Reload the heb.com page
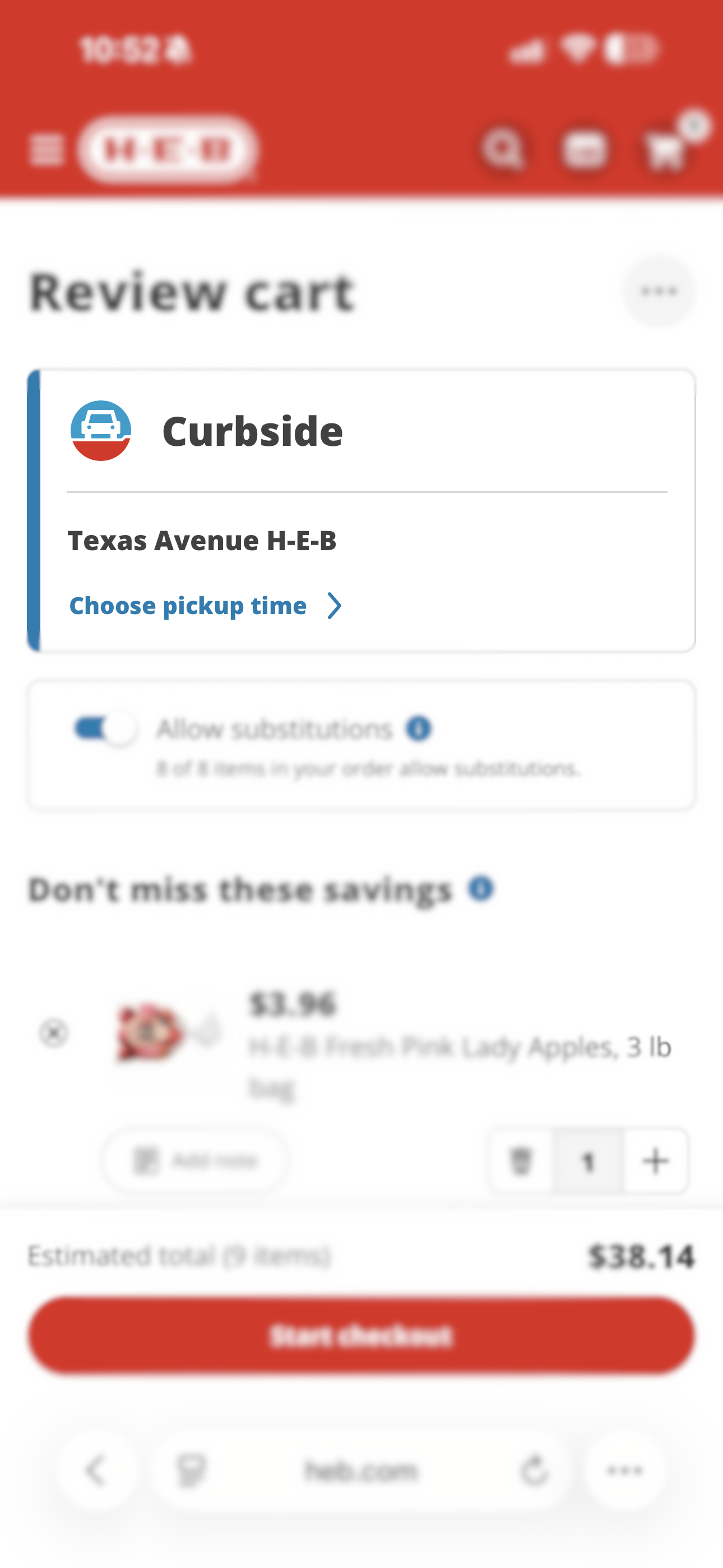723x1568 pixels. pyautogui.click(x=534, y=1470)
